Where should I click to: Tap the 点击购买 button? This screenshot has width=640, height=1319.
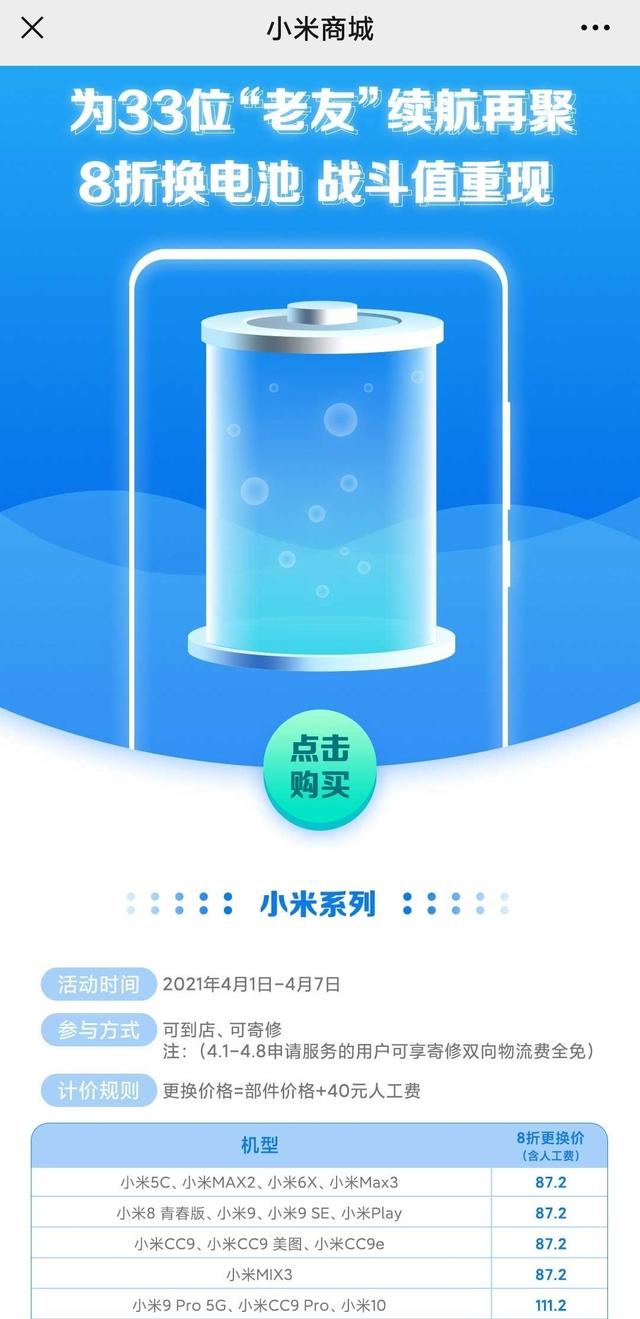pos(320,767)
